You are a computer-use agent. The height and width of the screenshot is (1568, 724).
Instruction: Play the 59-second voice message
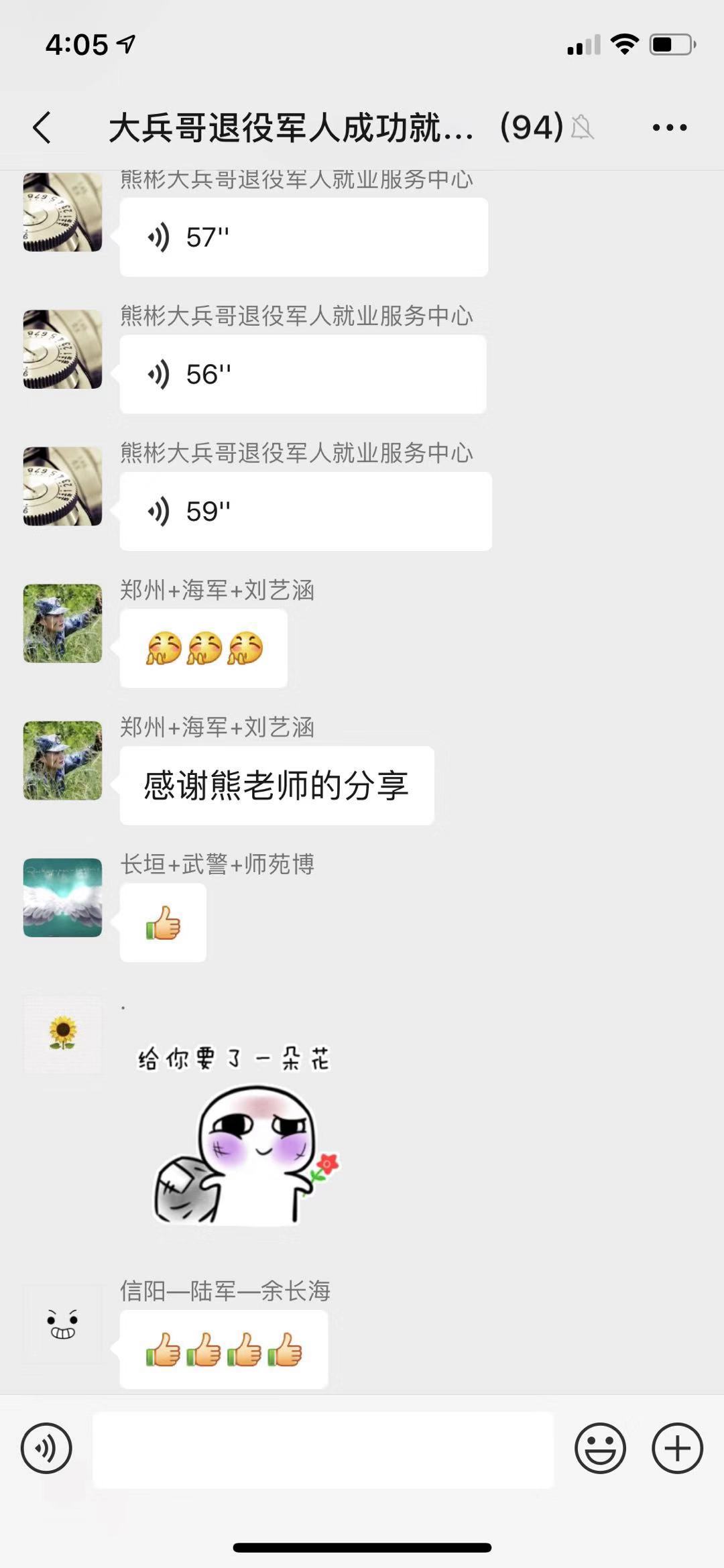[305, 511]
